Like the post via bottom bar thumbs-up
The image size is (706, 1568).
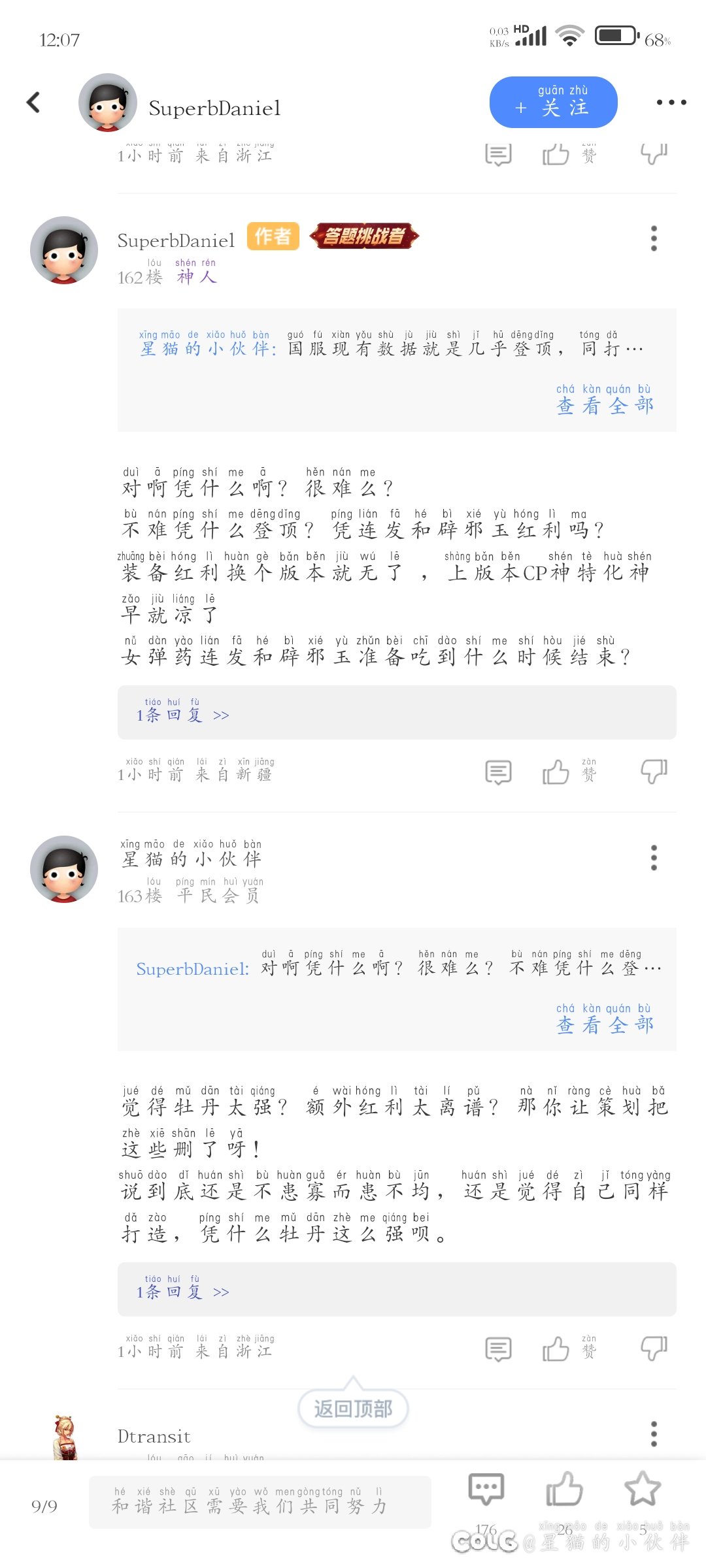point(564,1490)
